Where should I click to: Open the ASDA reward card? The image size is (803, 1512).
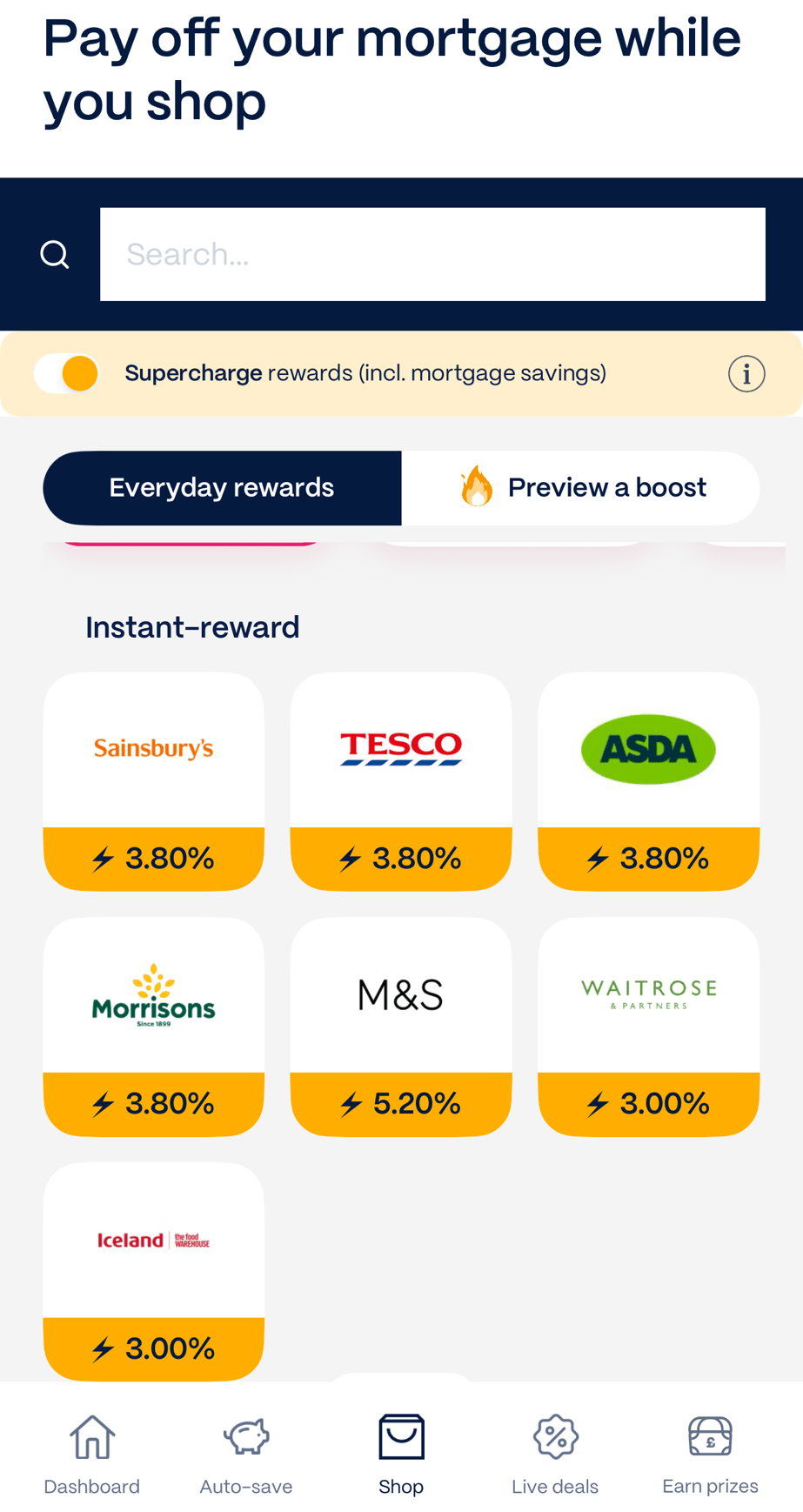(648, 780)
